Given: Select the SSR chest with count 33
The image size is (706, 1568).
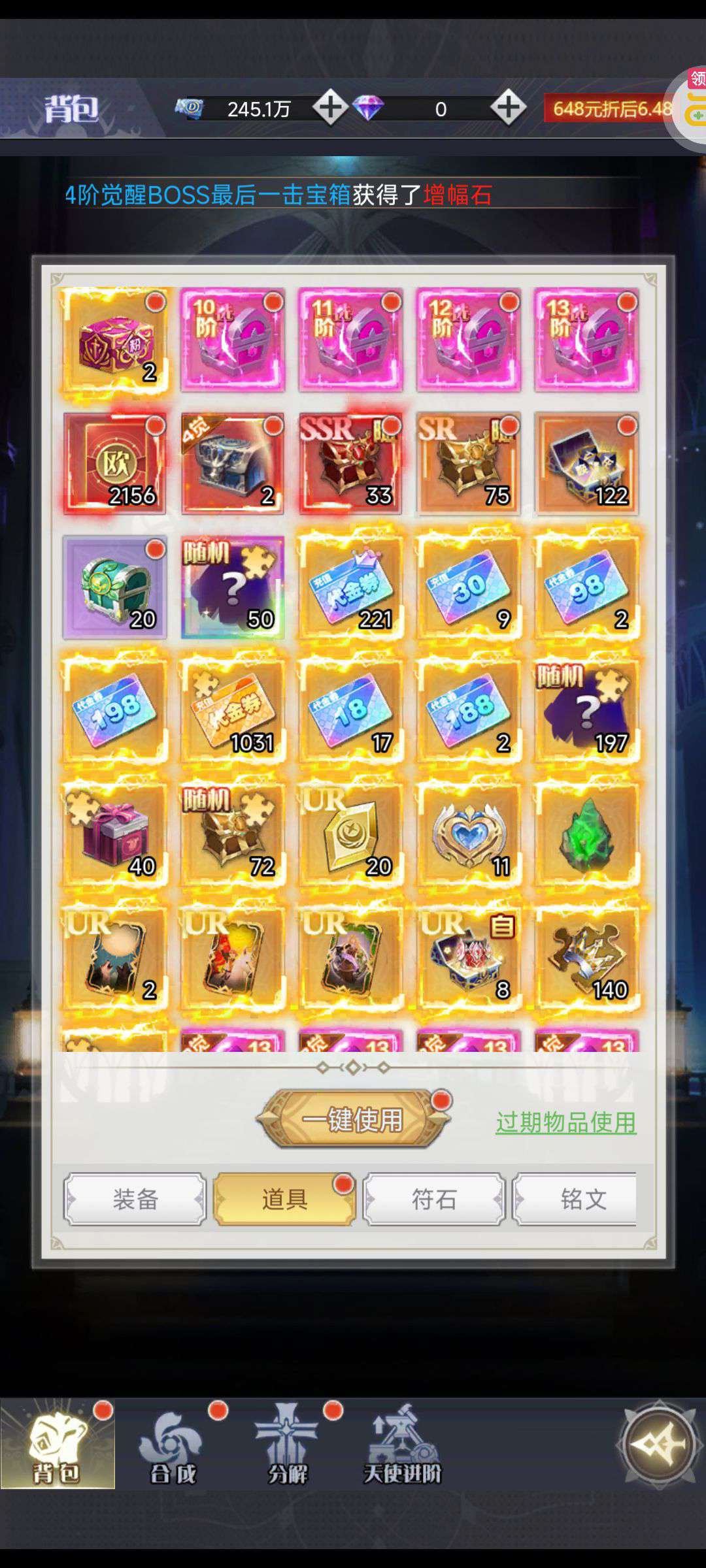Looking at the screenshot, I should 350,463.
